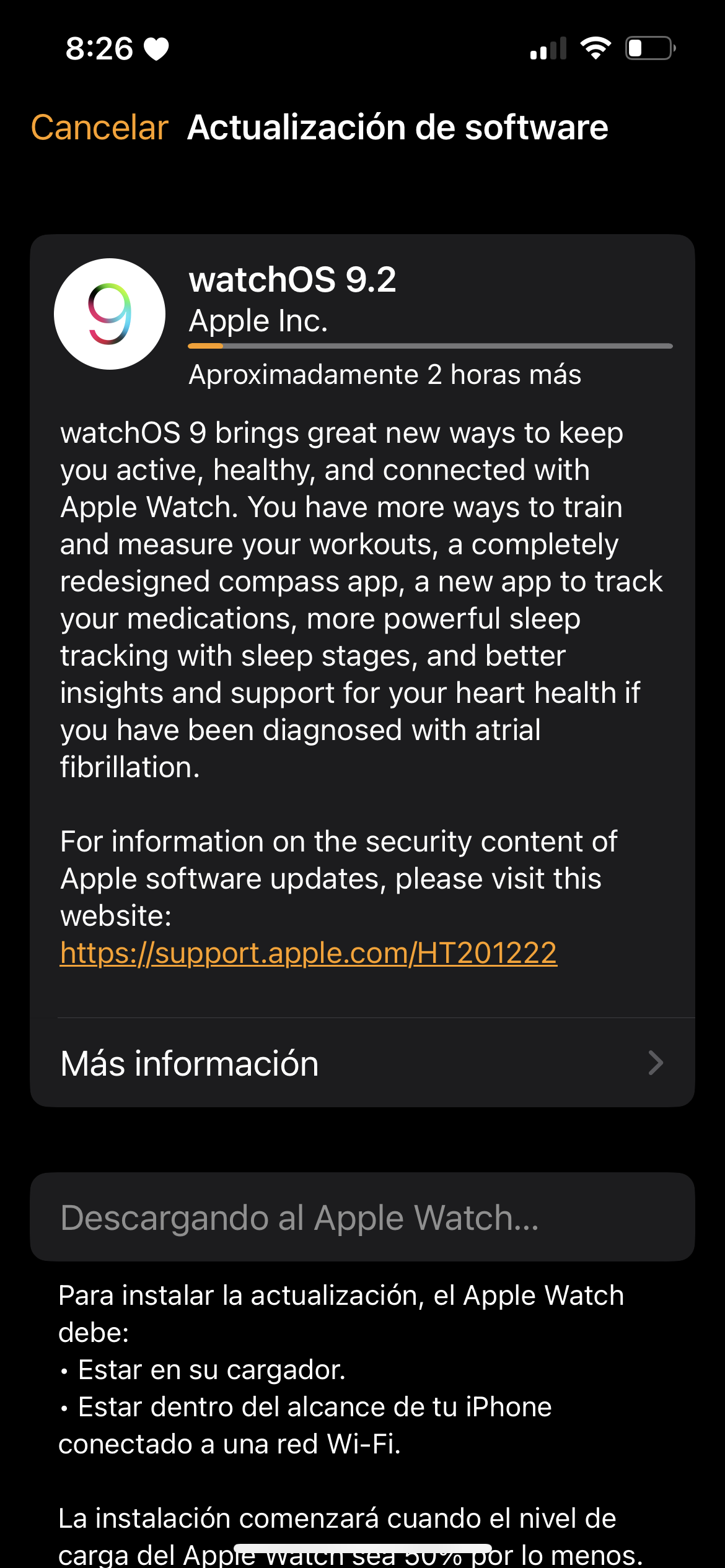Tap Cancelar to leave the update screen
This screenshot has height=1568, width=725.
coord(99,128)
